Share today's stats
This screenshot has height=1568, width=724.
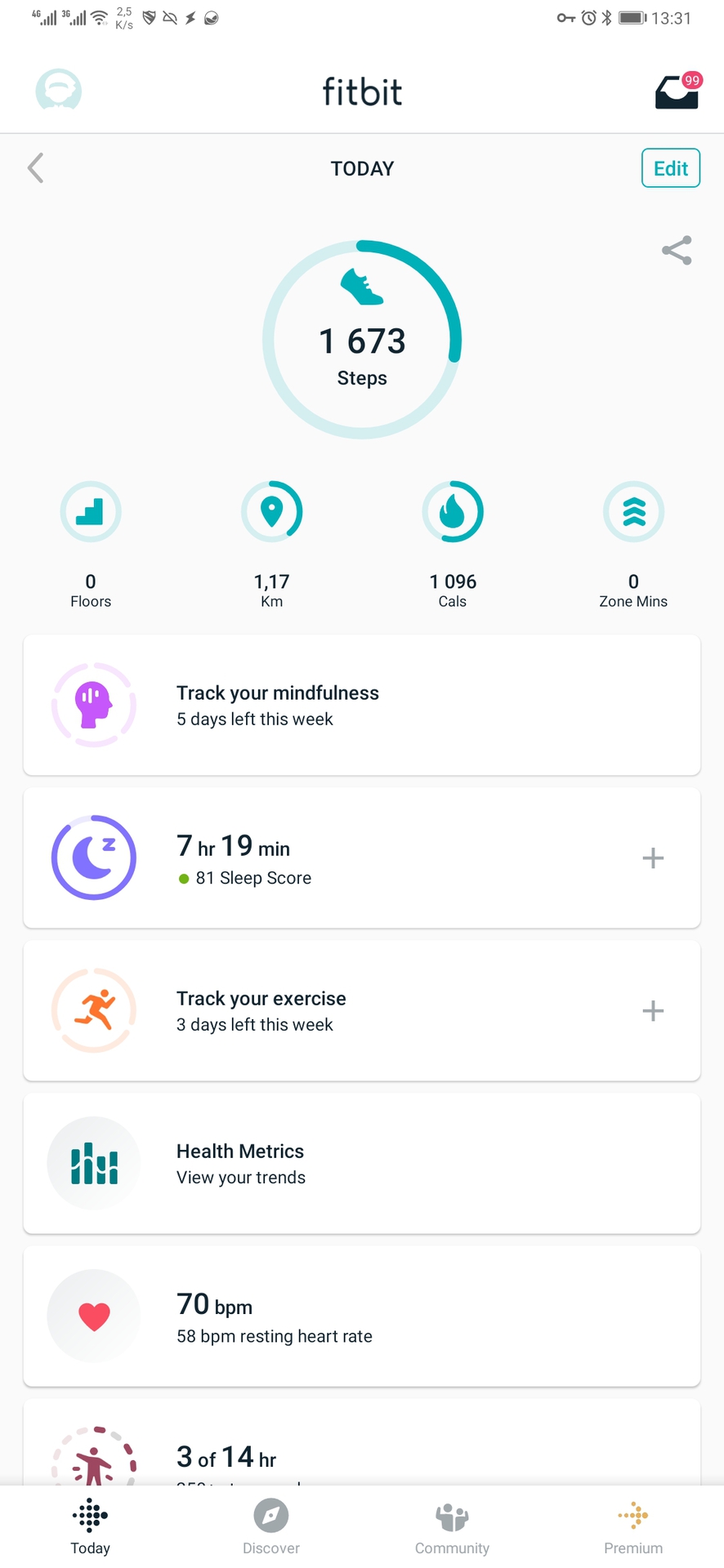tap(677, 250)
